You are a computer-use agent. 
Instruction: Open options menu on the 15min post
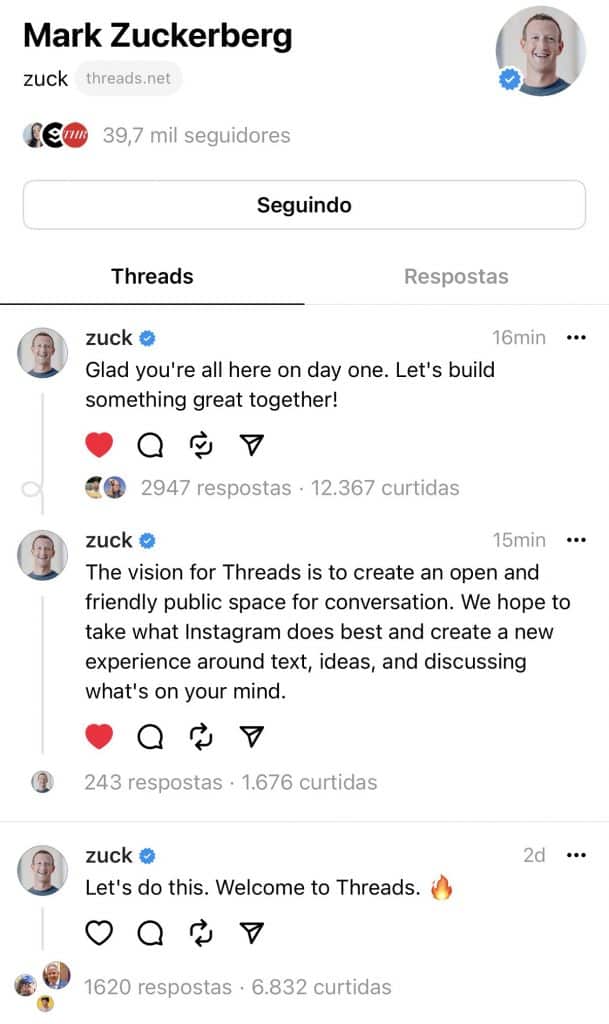point(576,541)
